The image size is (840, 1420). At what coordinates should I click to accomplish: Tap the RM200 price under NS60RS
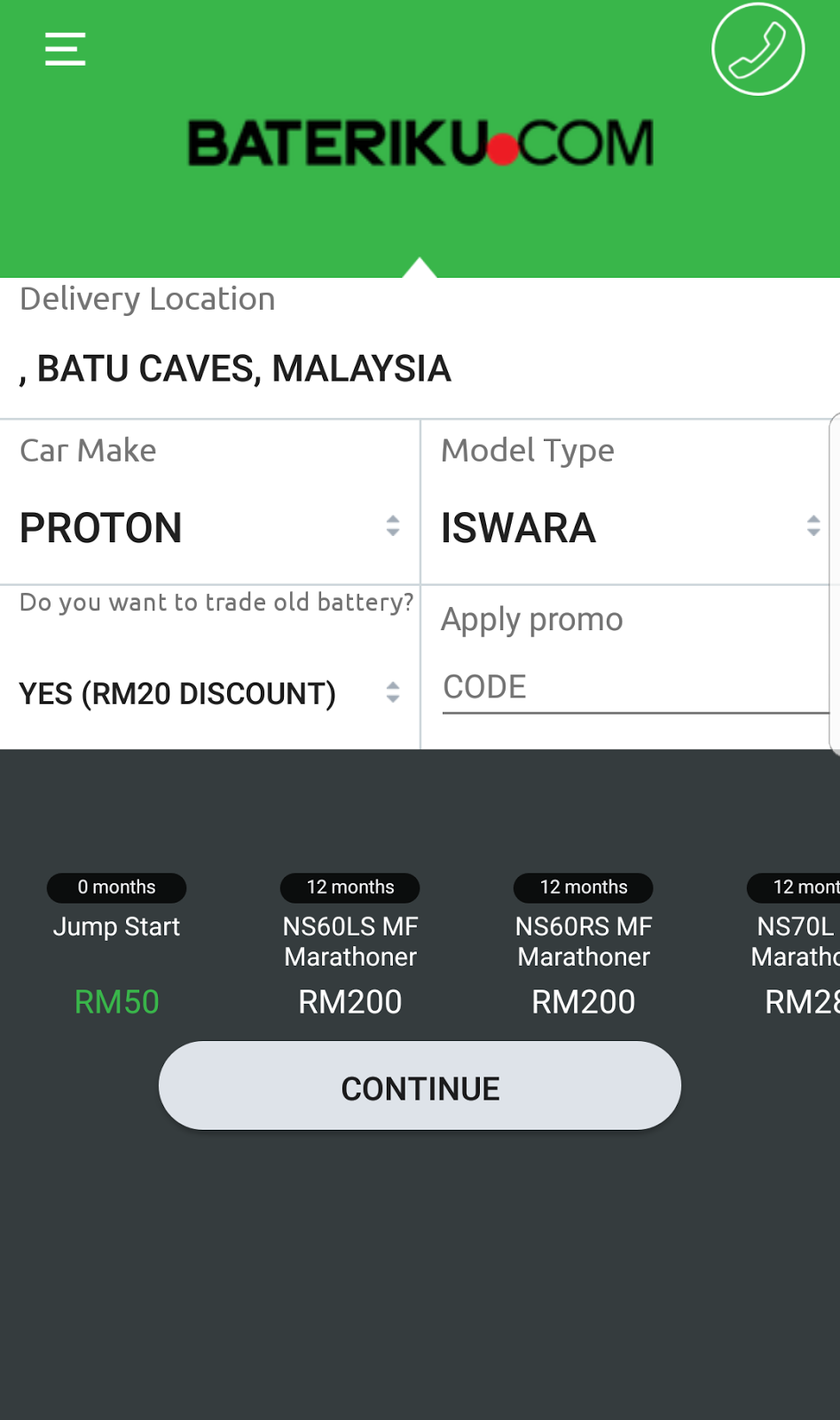click(x=583, y=1001)
